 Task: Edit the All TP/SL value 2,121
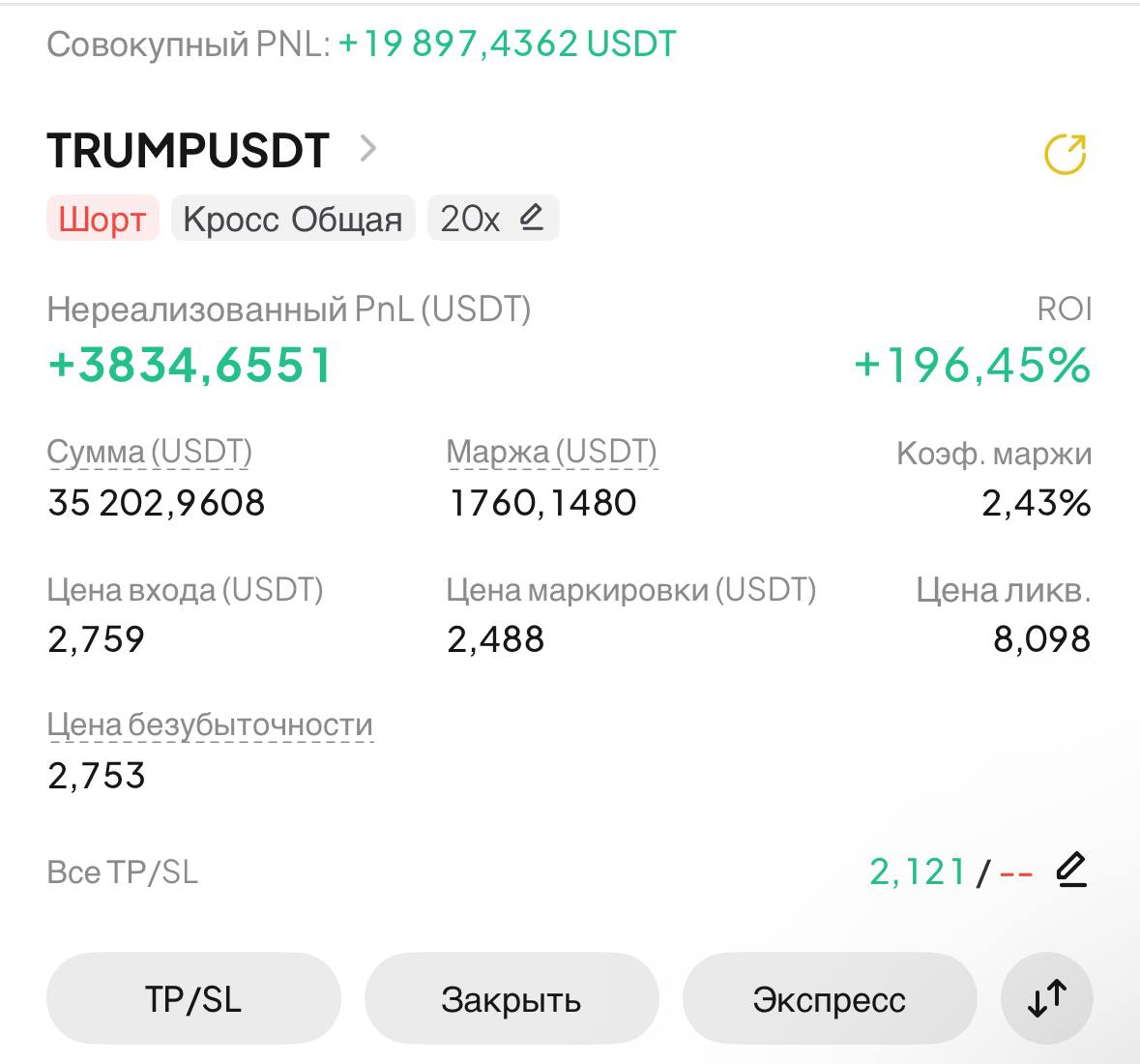click(1071, 871)
